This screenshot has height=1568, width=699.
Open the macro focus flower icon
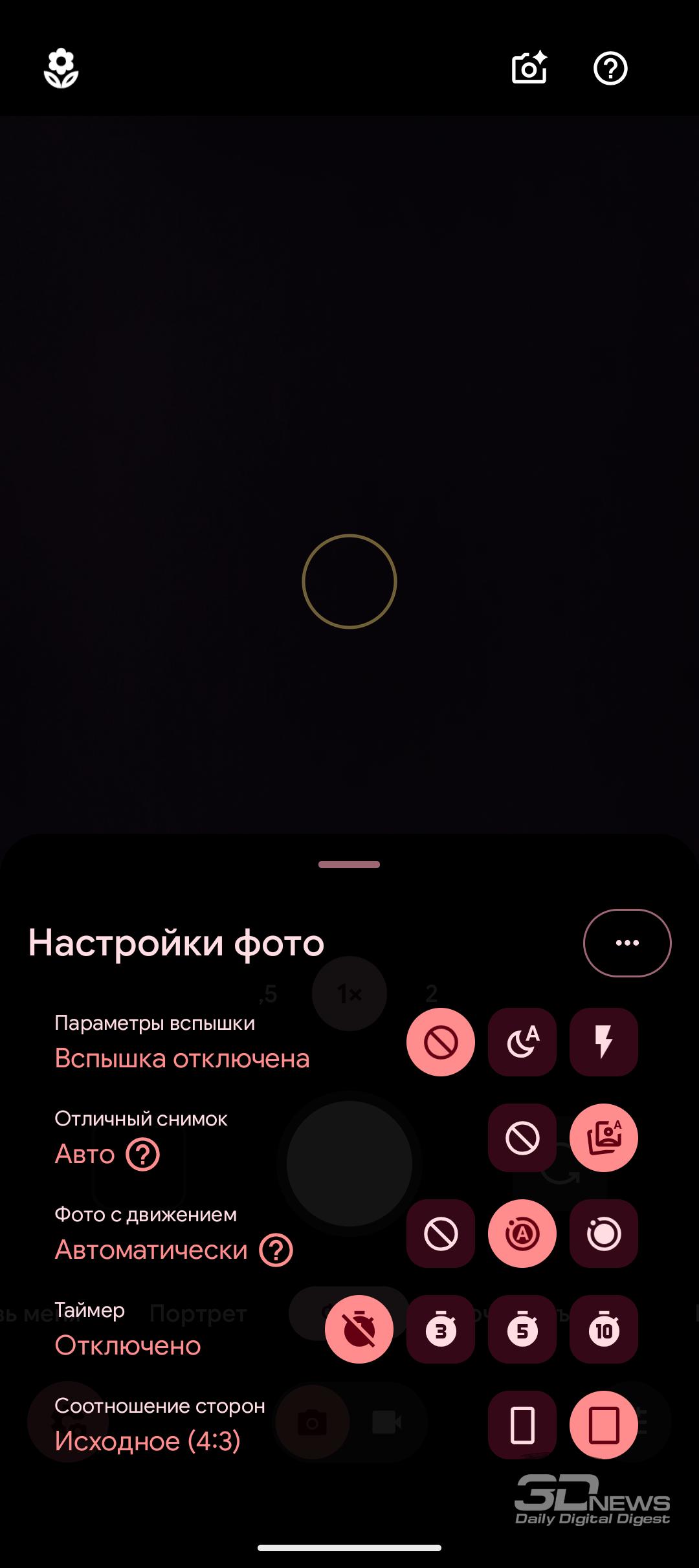(x=61, y=68)
